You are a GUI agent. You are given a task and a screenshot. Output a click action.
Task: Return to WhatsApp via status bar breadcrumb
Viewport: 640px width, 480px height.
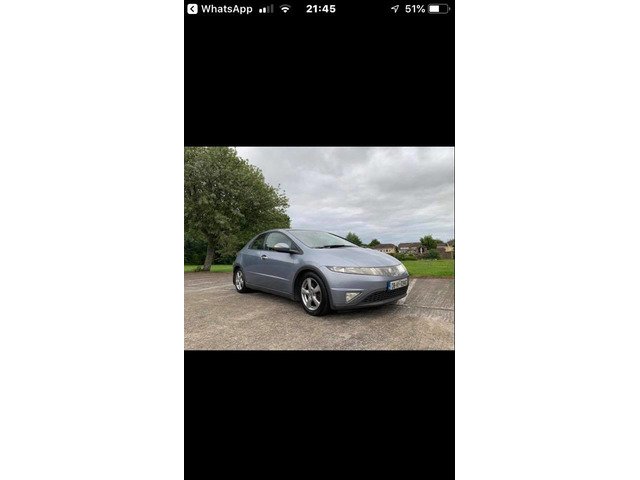point(219,9)
